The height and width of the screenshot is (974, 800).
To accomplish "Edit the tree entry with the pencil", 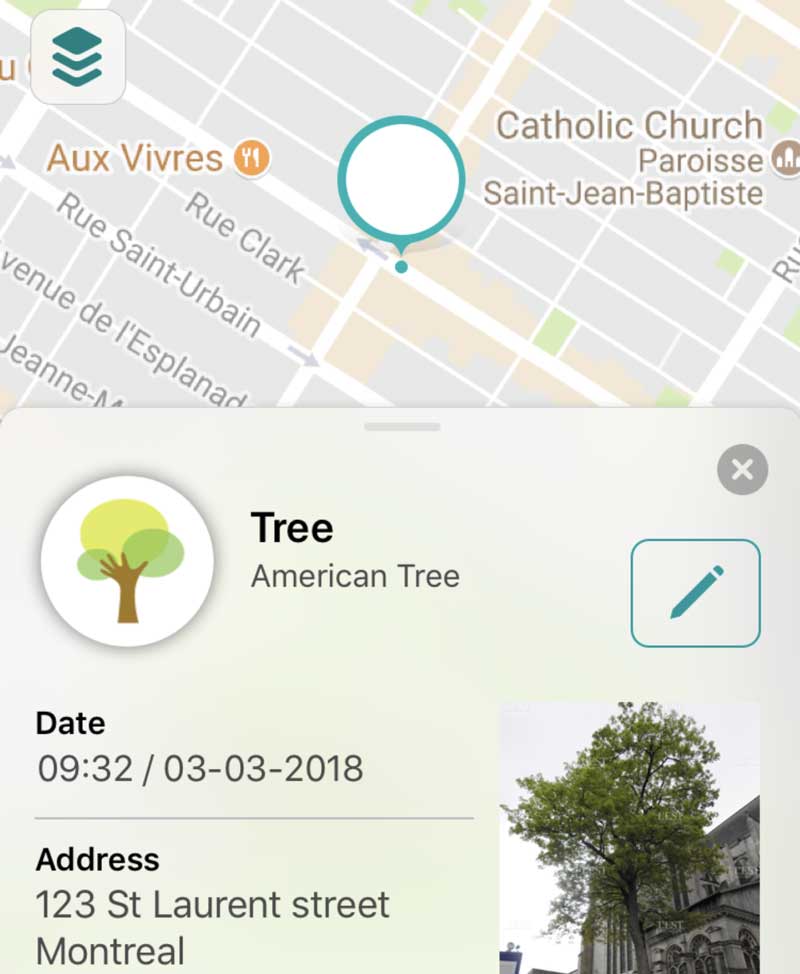I will click(x=695, y=592).
